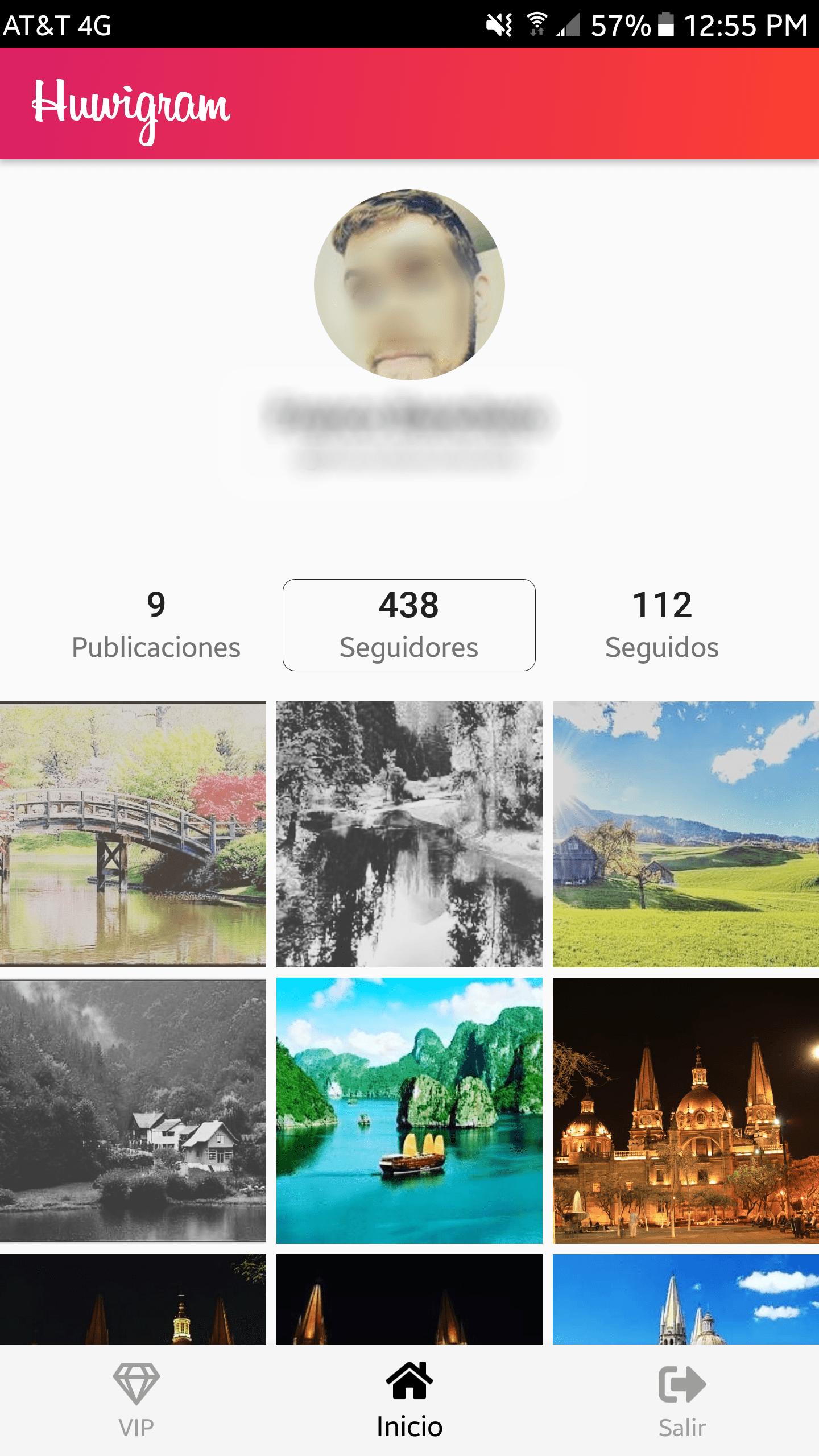Tap the circular profile picture
The width and height of the screenshot is (819, 1456).
tap(409, 284)
